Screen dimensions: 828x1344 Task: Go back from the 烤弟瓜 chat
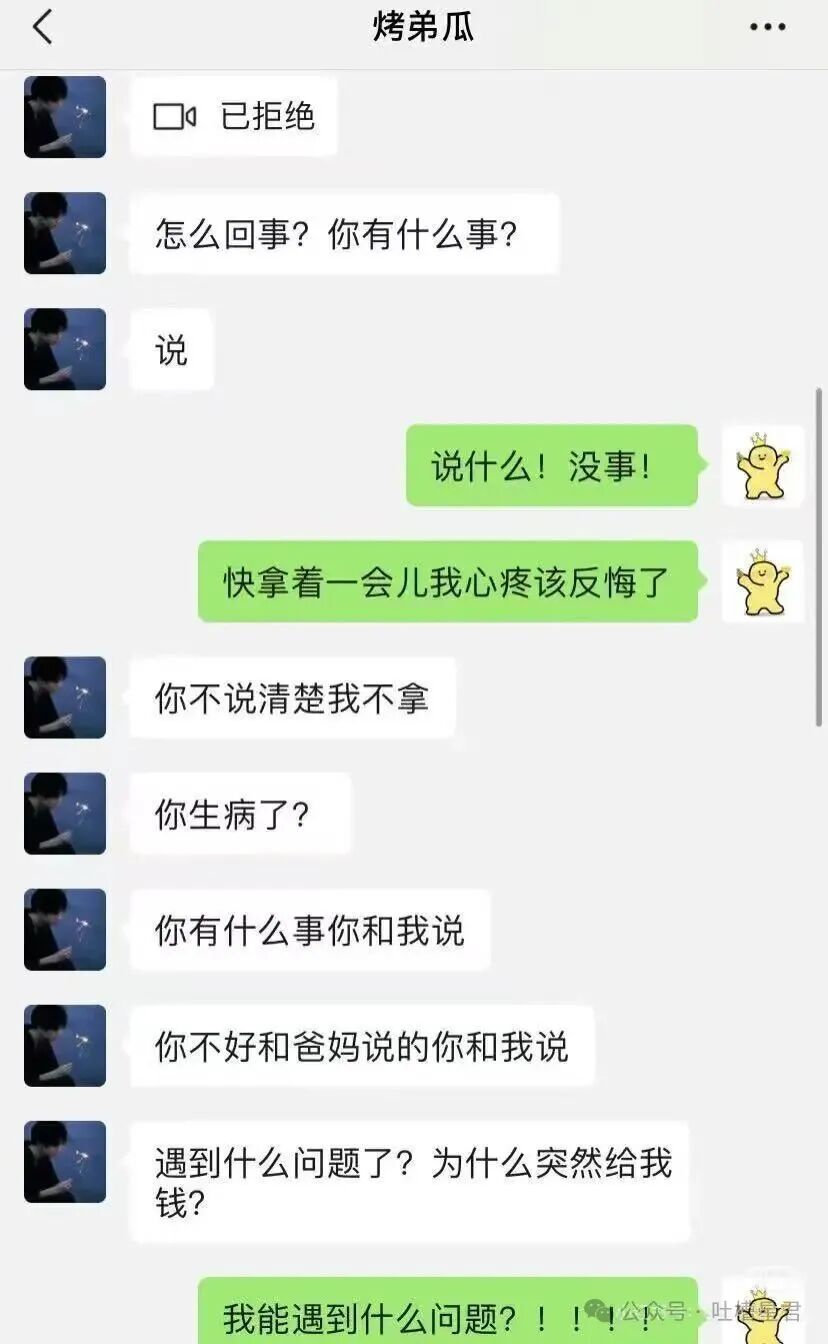tap(42, 28)
